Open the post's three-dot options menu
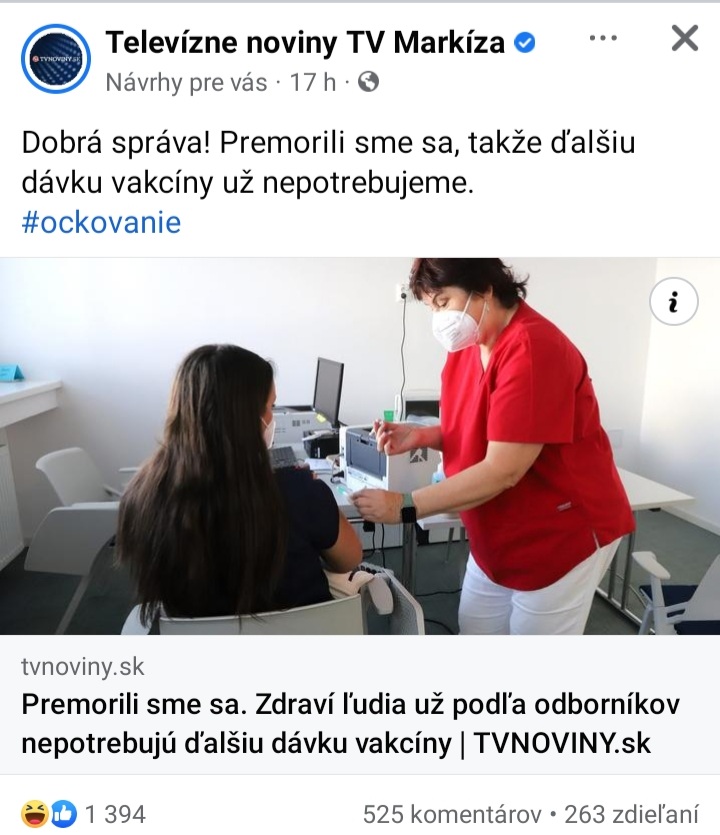The width and height of the screenshot is (720, 835). coord(603,39)
